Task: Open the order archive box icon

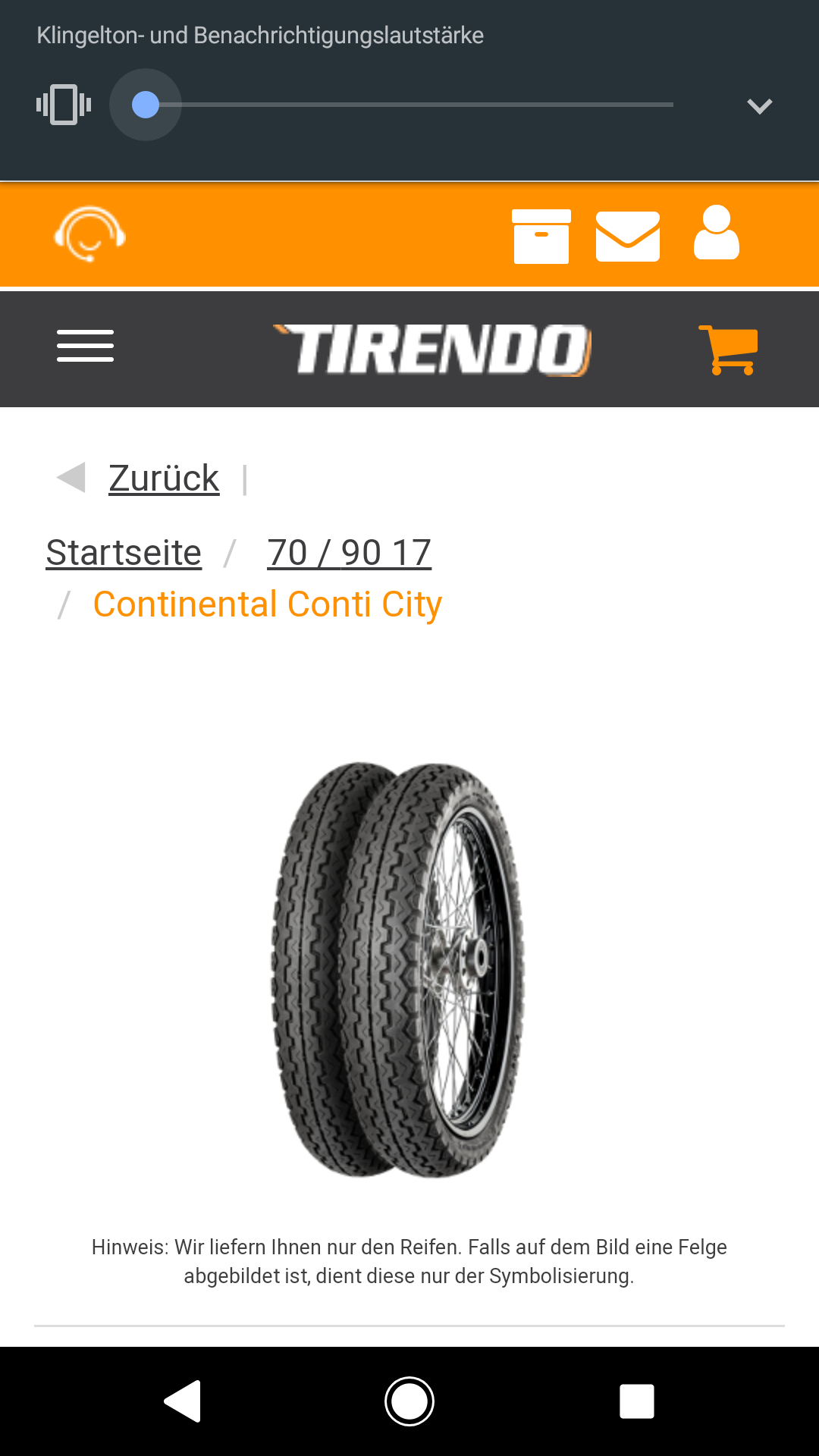Action: pyautogui.click(x=541, y=236)
